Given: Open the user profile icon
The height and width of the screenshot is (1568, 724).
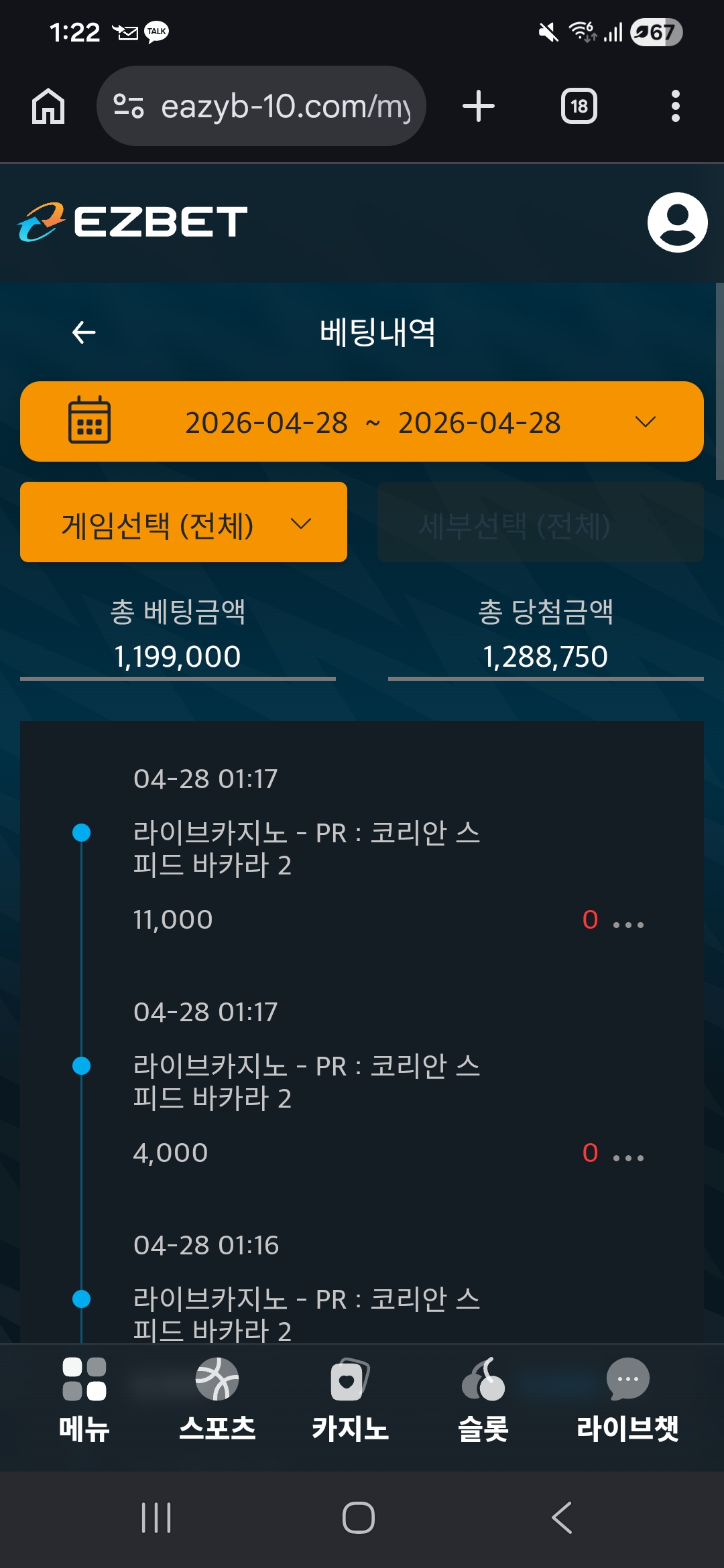Looking at the screenshot, I should point(677,222).
